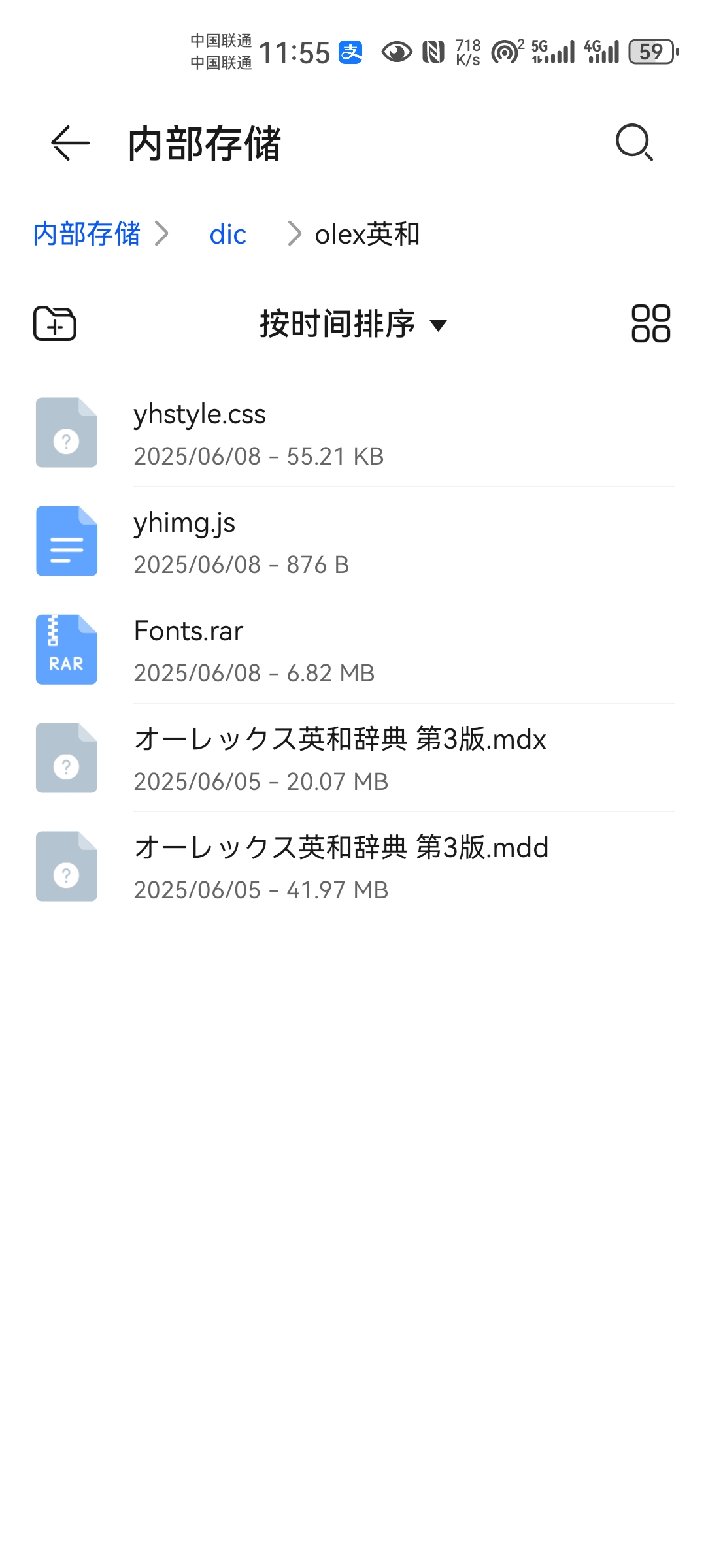The image size is (706, 1568).
Task: Go back using the arrow icon
Action: pos(70,143)
